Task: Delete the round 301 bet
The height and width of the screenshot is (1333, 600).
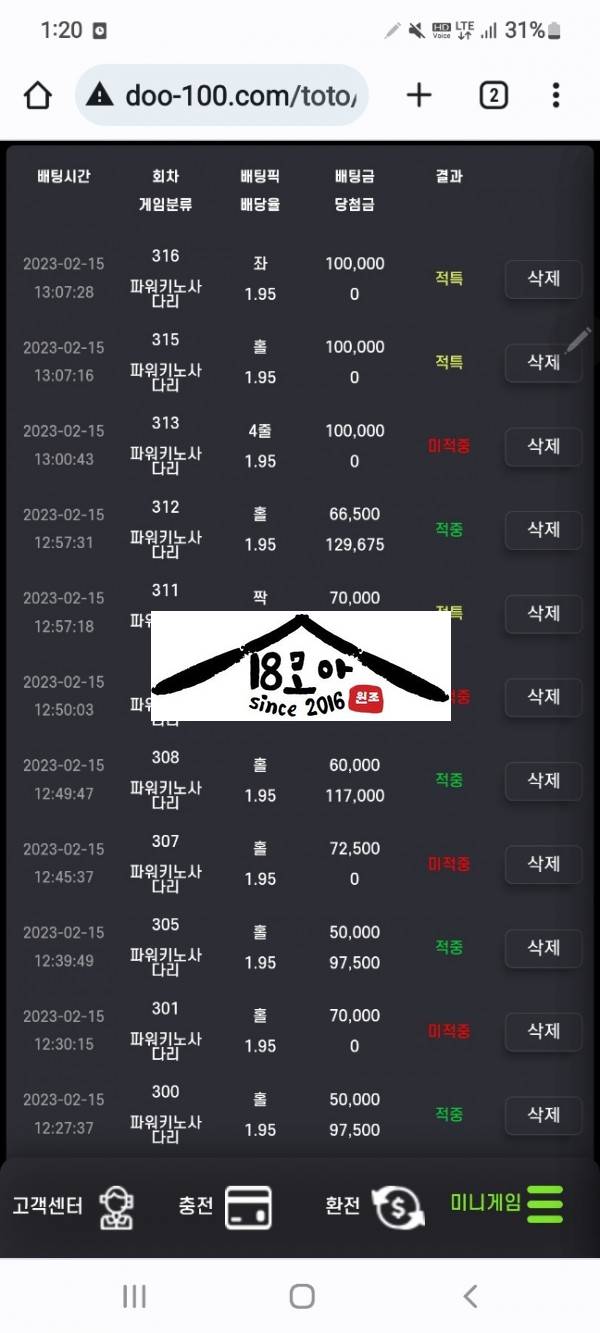Action: pyautogui.click(x=543, y=1030)
